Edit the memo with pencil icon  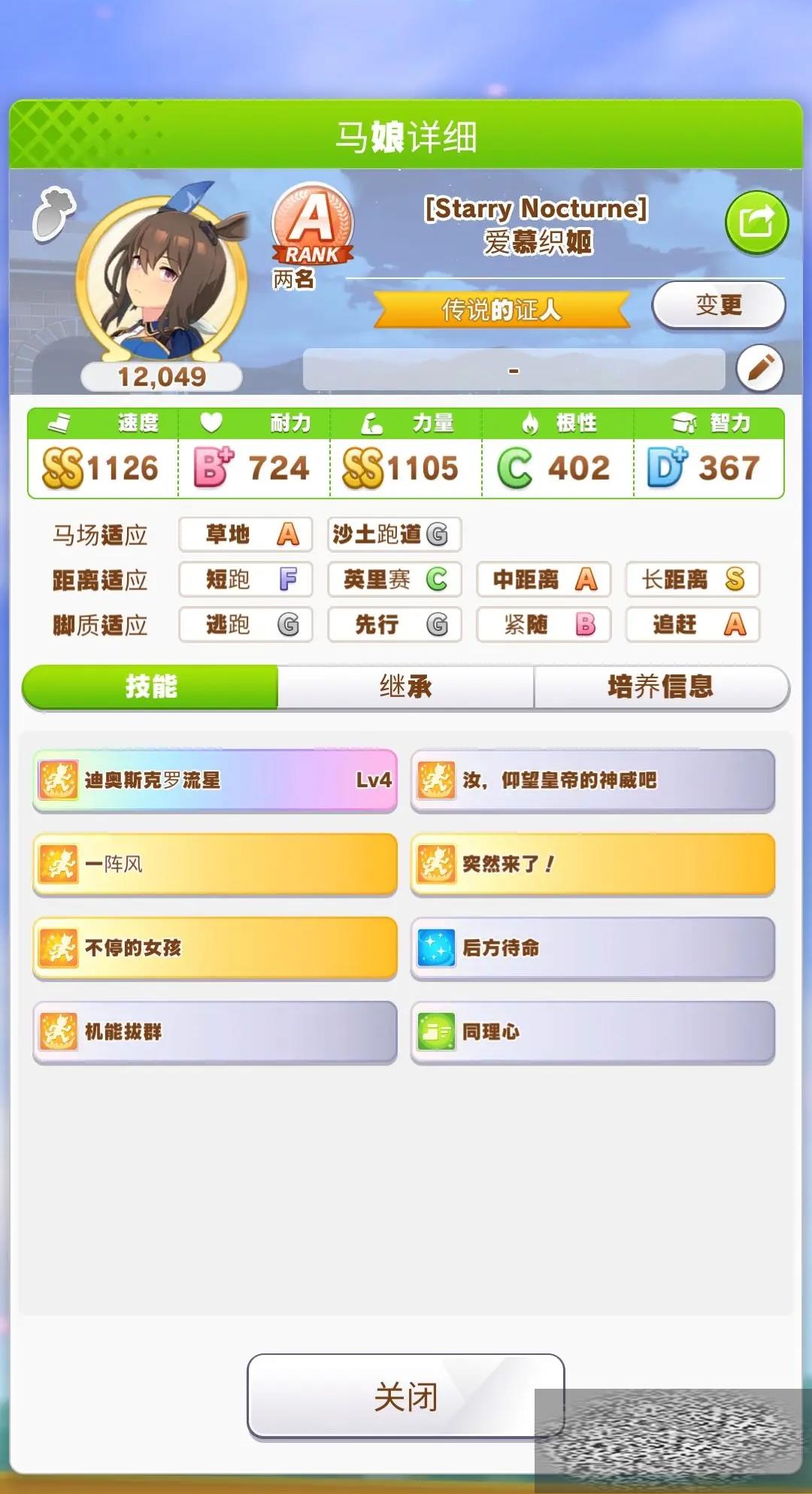pos(759,368)
